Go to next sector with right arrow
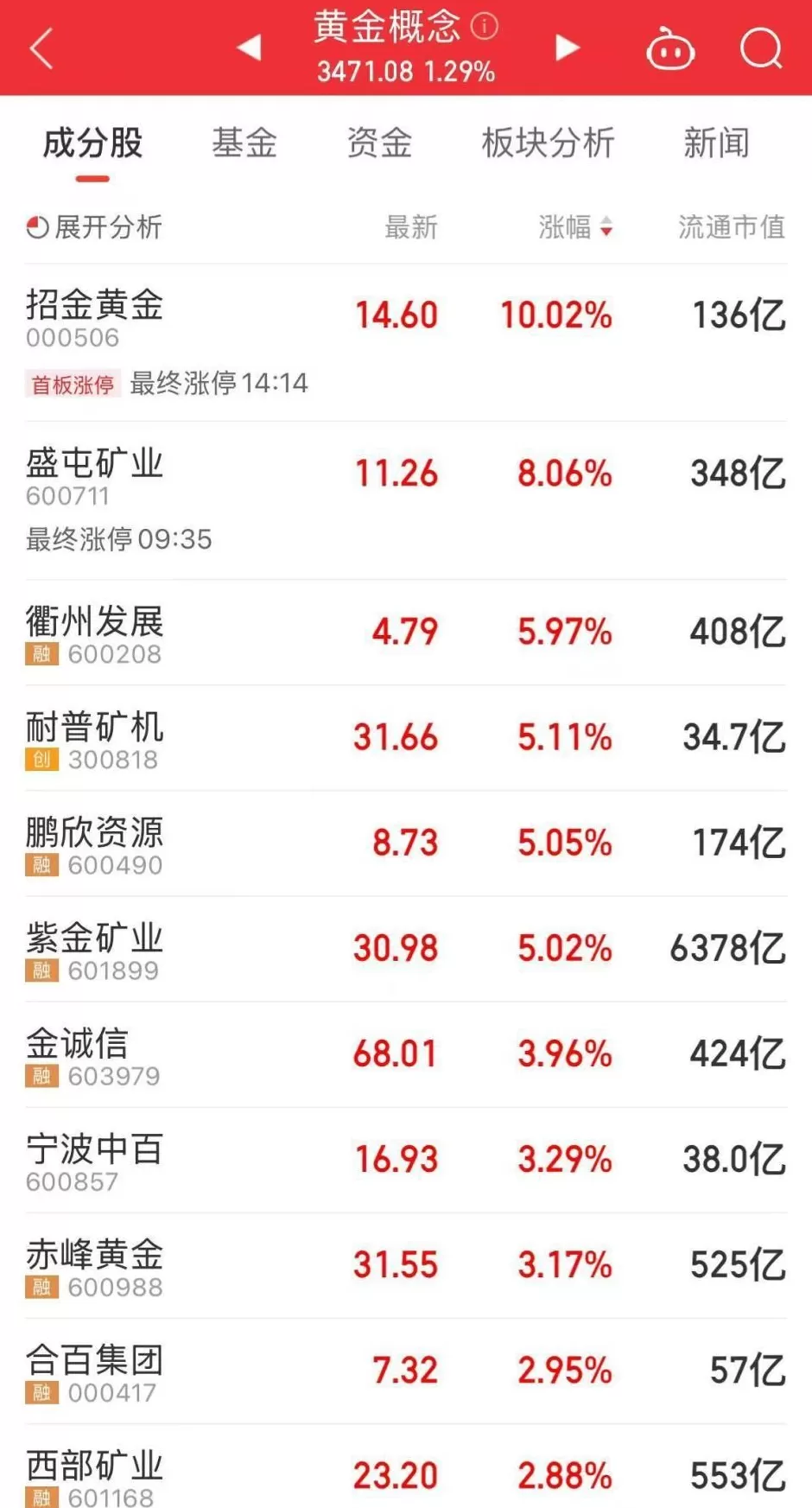This screenshot has width=812, height=1508. [x=568, y=48]
